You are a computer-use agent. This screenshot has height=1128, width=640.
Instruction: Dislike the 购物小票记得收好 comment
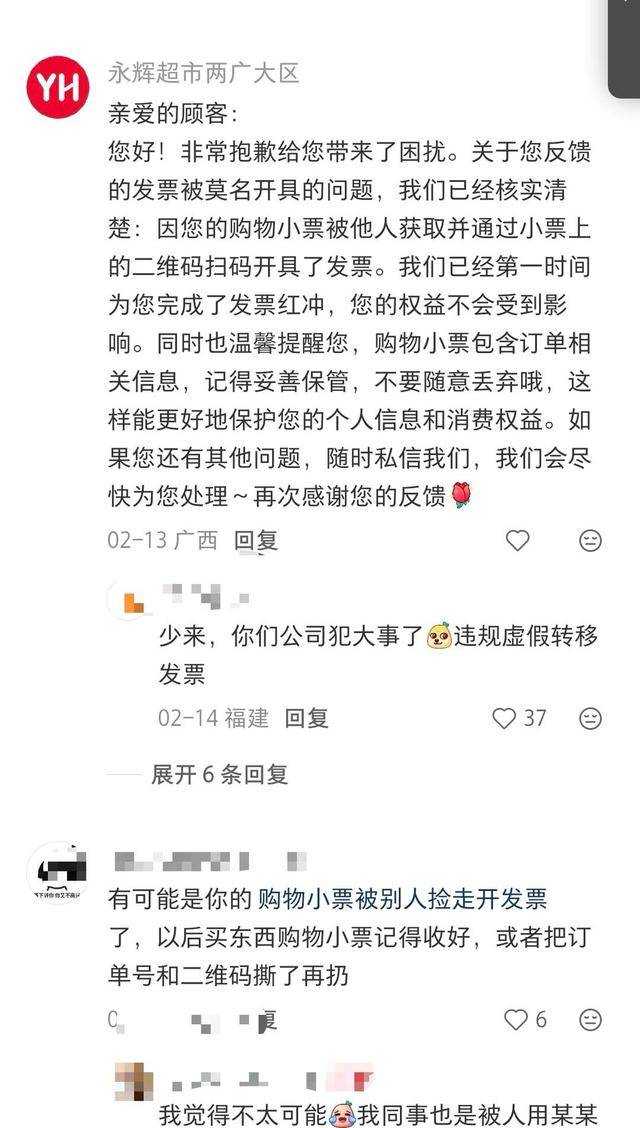tap(591, 1020)
